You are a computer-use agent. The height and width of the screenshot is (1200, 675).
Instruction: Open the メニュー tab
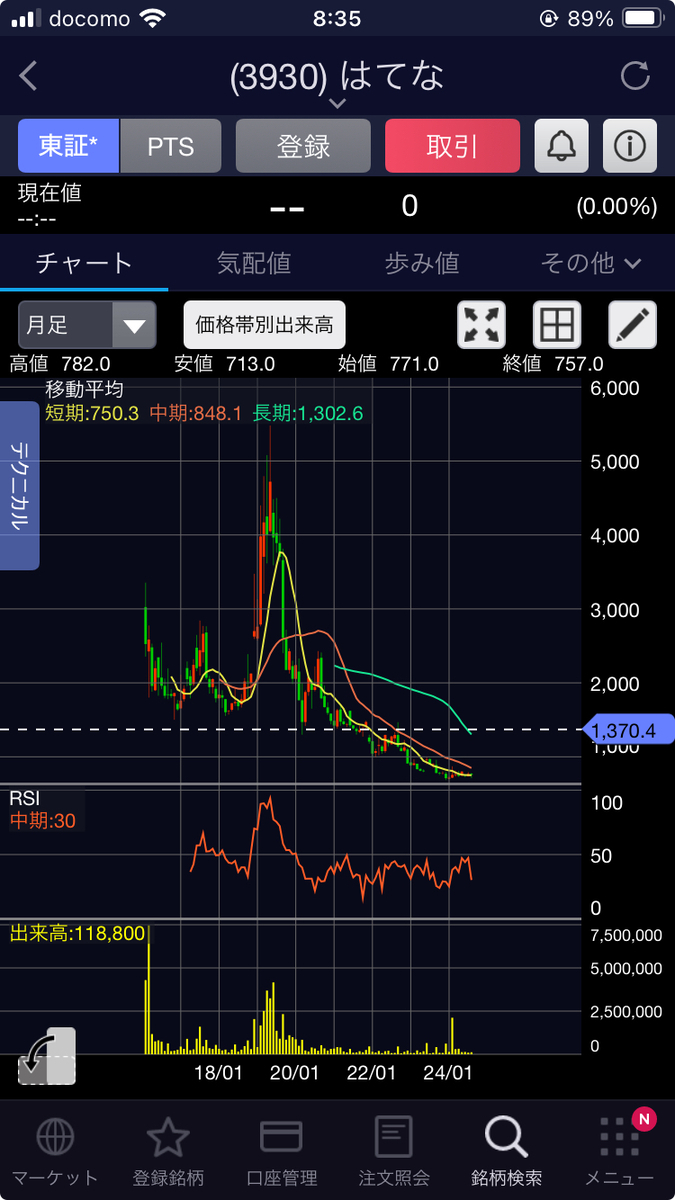619,1151
